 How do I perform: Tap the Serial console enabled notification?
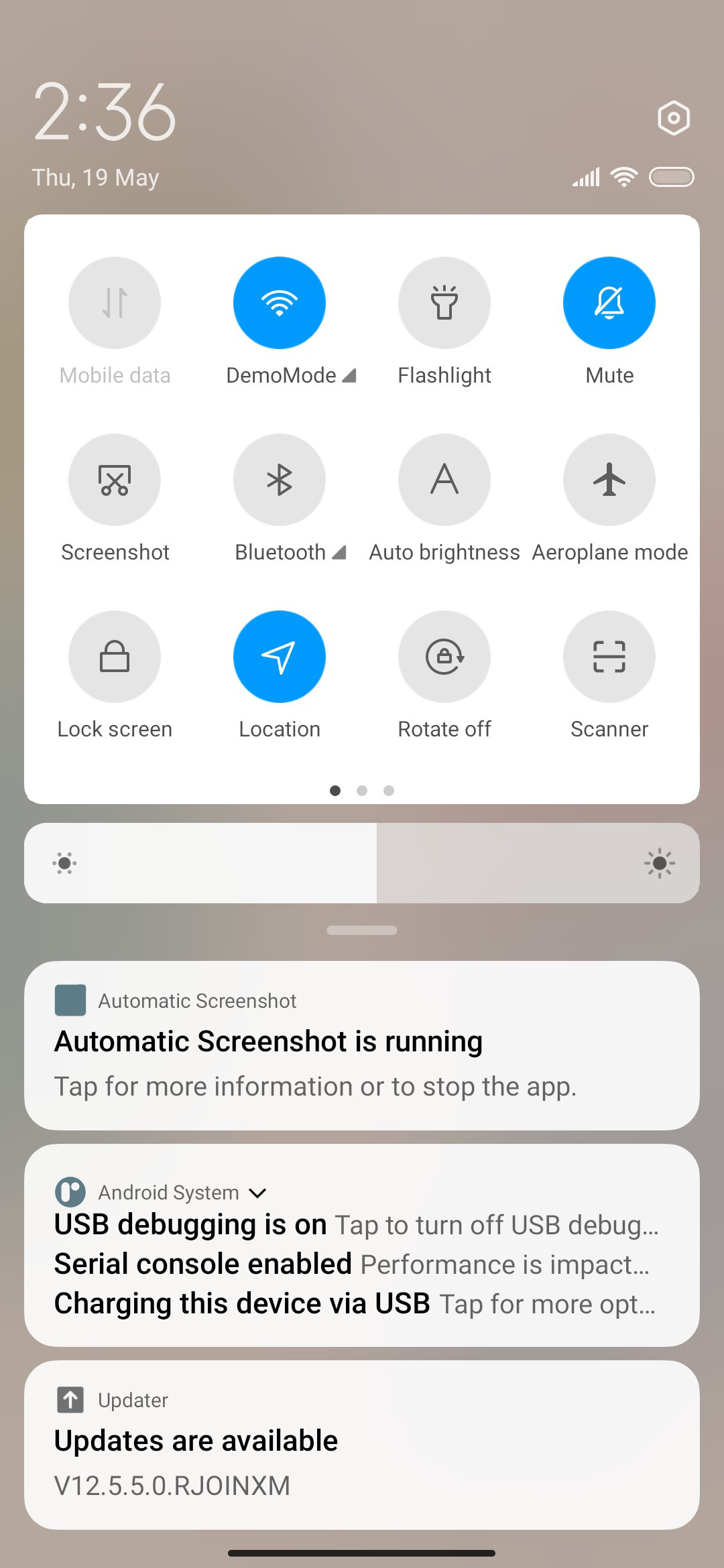tap(352, 1264)
